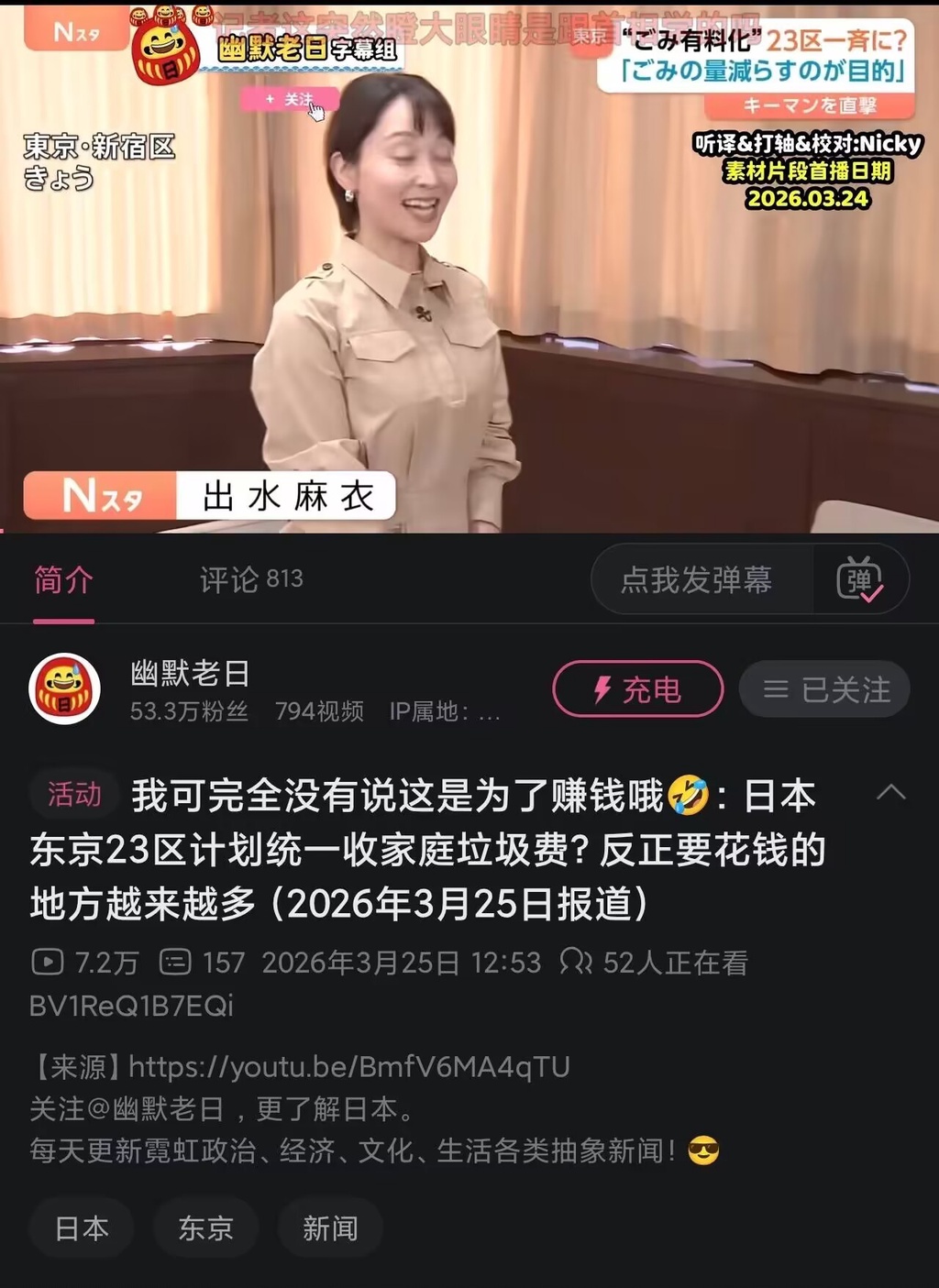Tap the 点我发弹幕 input field
The height and width of the screenshot is (1288, 939).
tap(697, 579)
